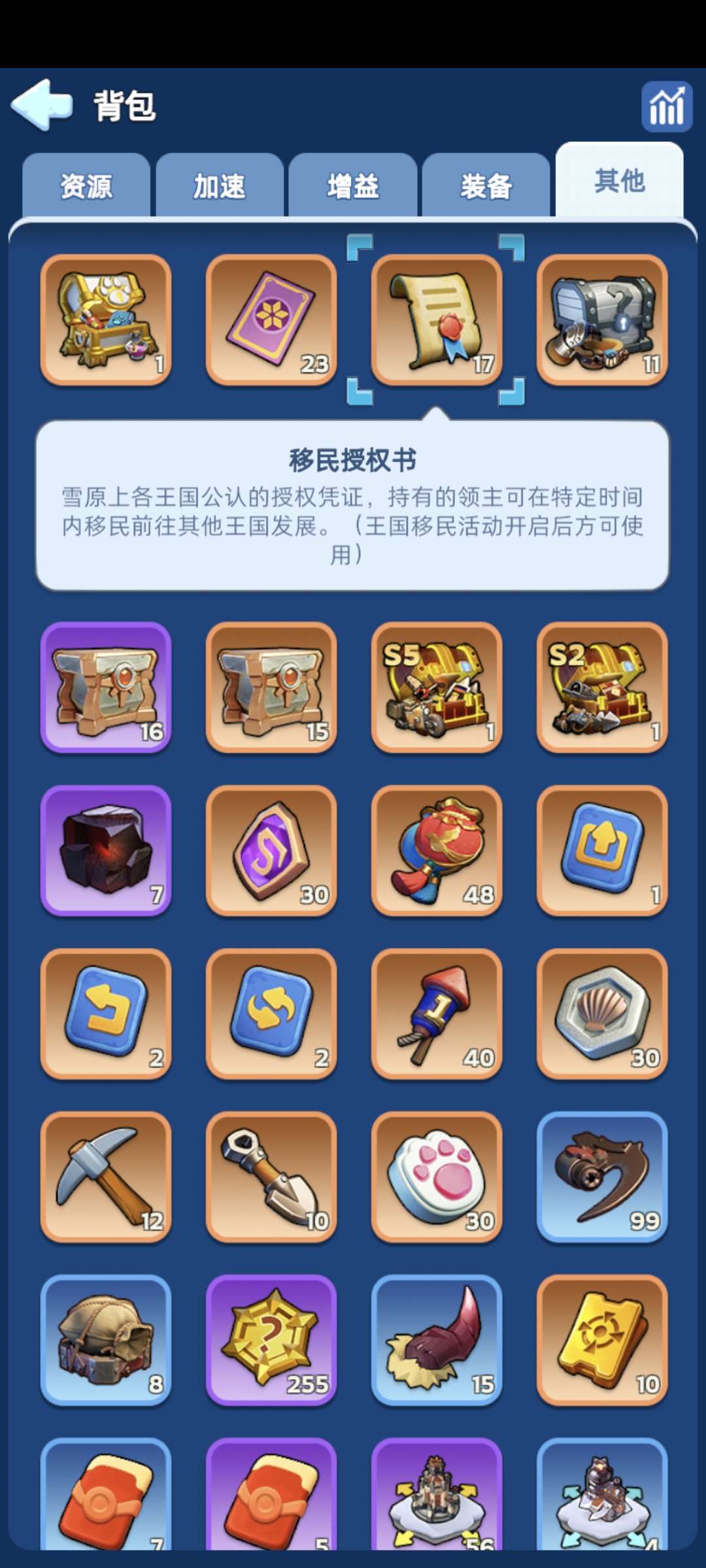Open the statistics chart icon

coord(666,106)
